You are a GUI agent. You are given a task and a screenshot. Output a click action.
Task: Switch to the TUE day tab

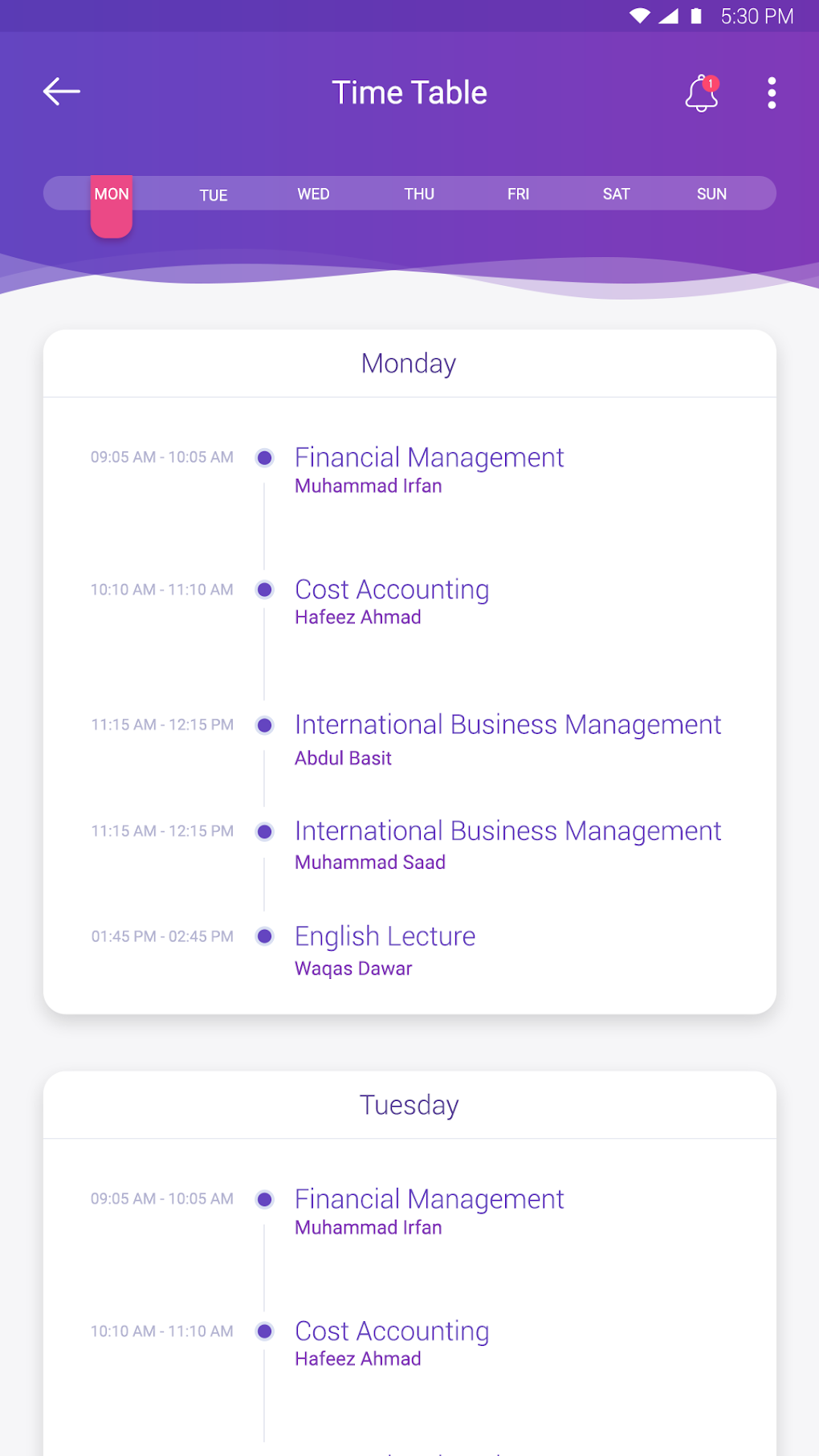[x=213, y=194]
